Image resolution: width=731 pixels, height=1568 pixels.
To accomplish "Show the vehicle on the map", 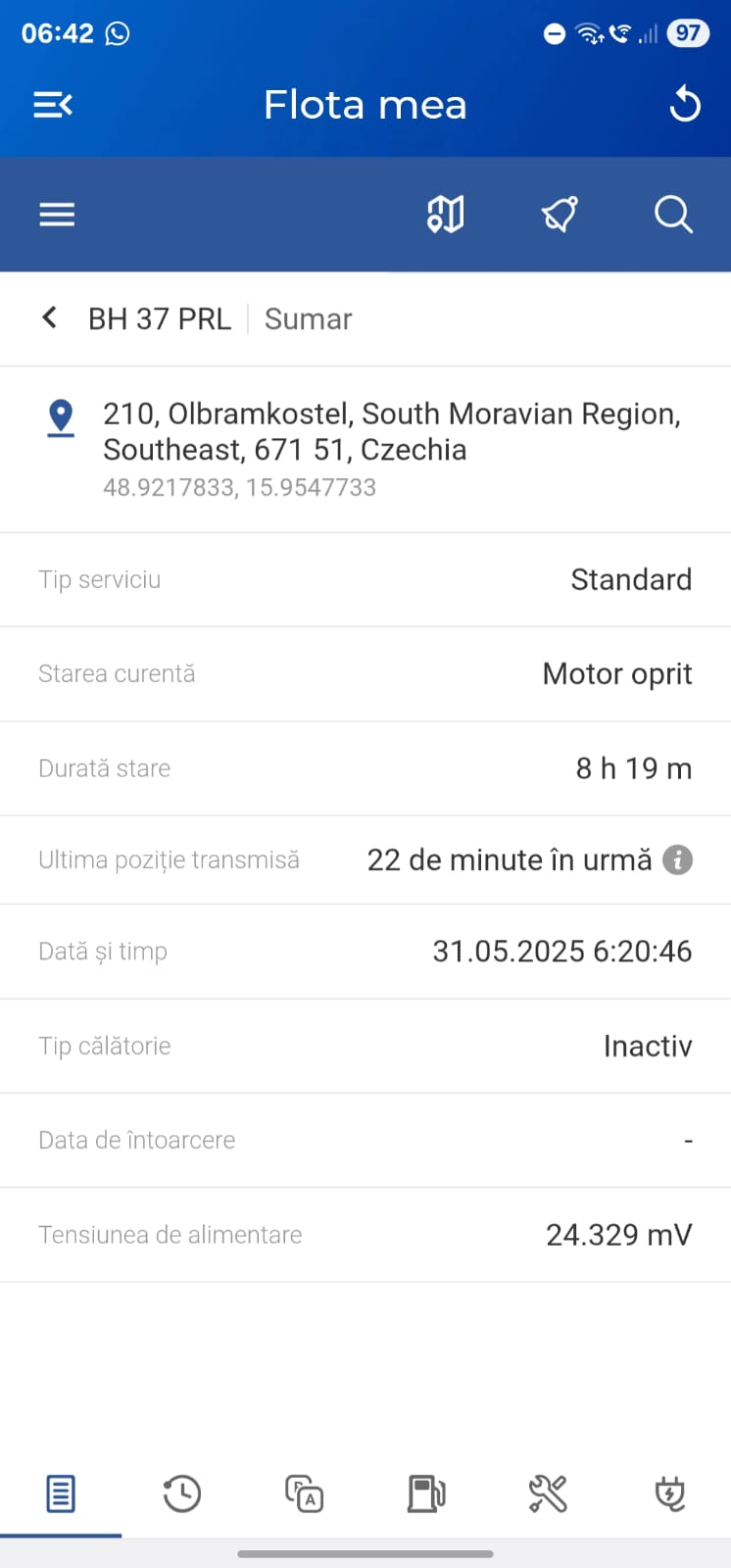I will click(x=446, y=215).
